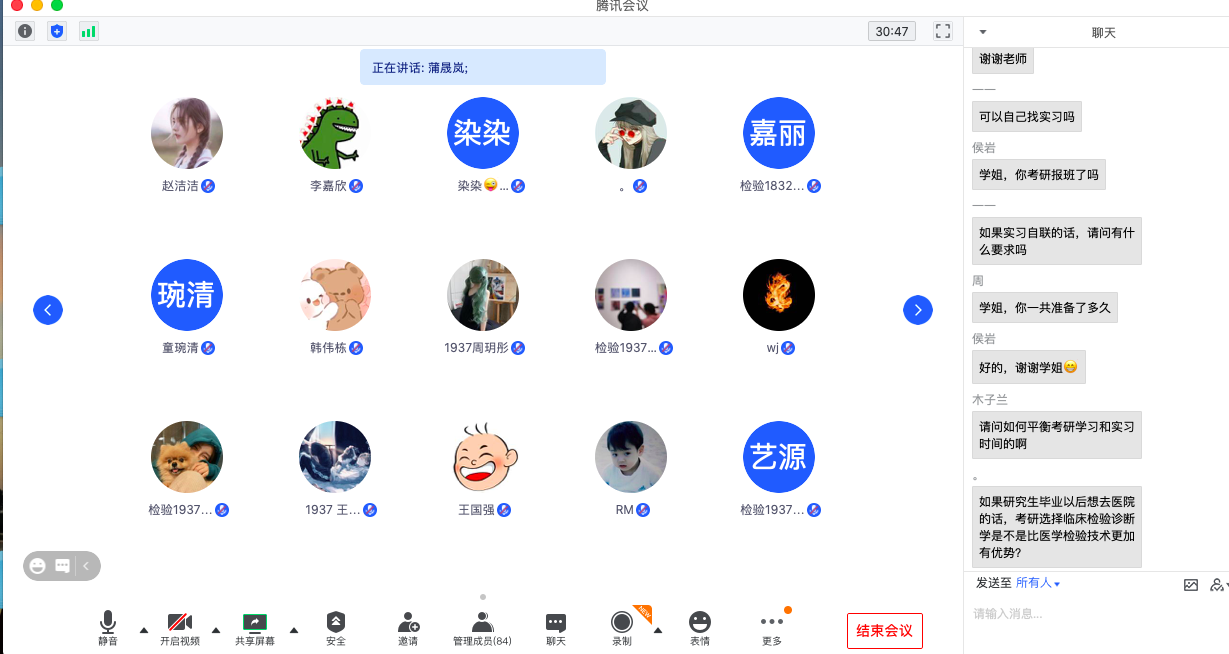The image size is (1229, 654).
Task: Enter full screen mode
Action: [x=942, y=31]
